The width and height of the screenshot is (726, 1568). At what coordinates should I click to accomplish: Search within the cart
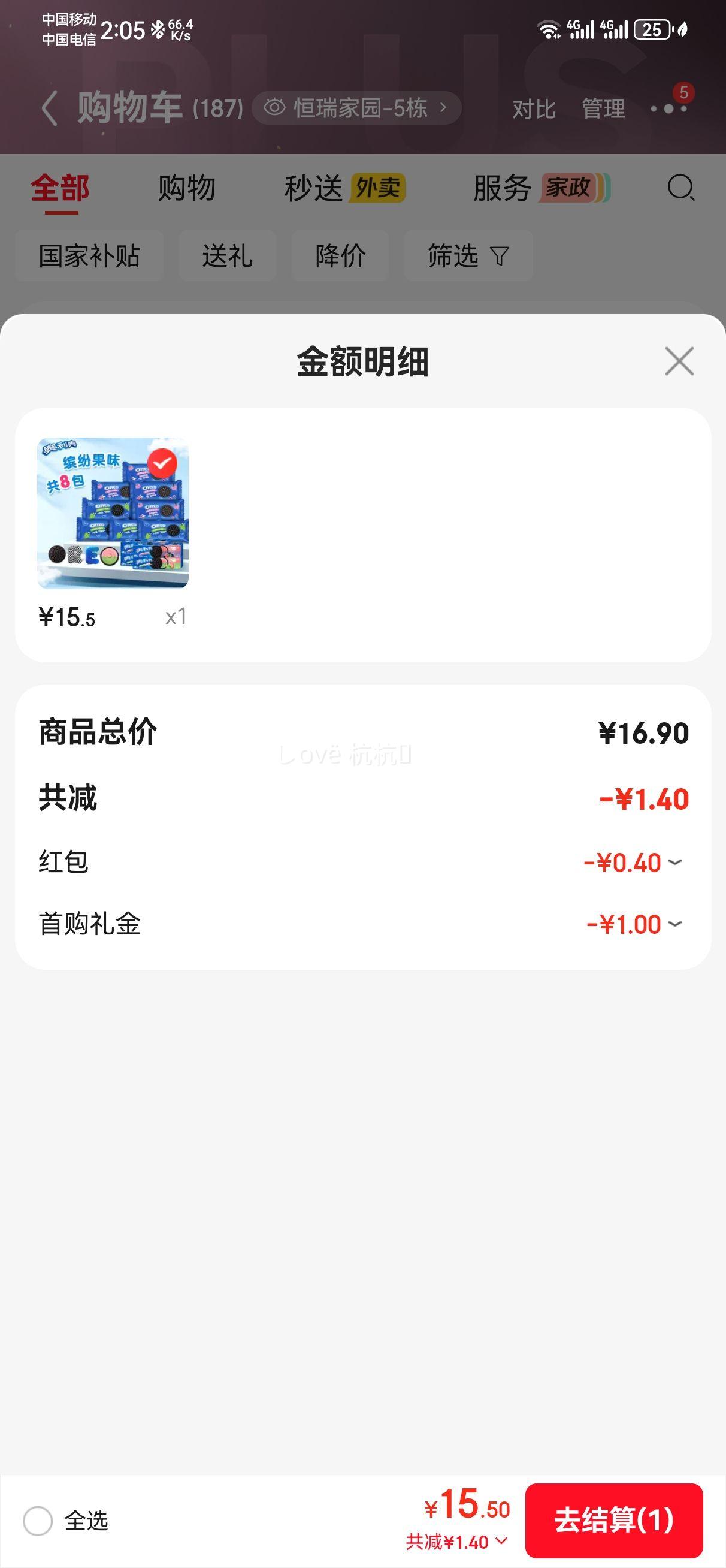[x=680, y=188]
